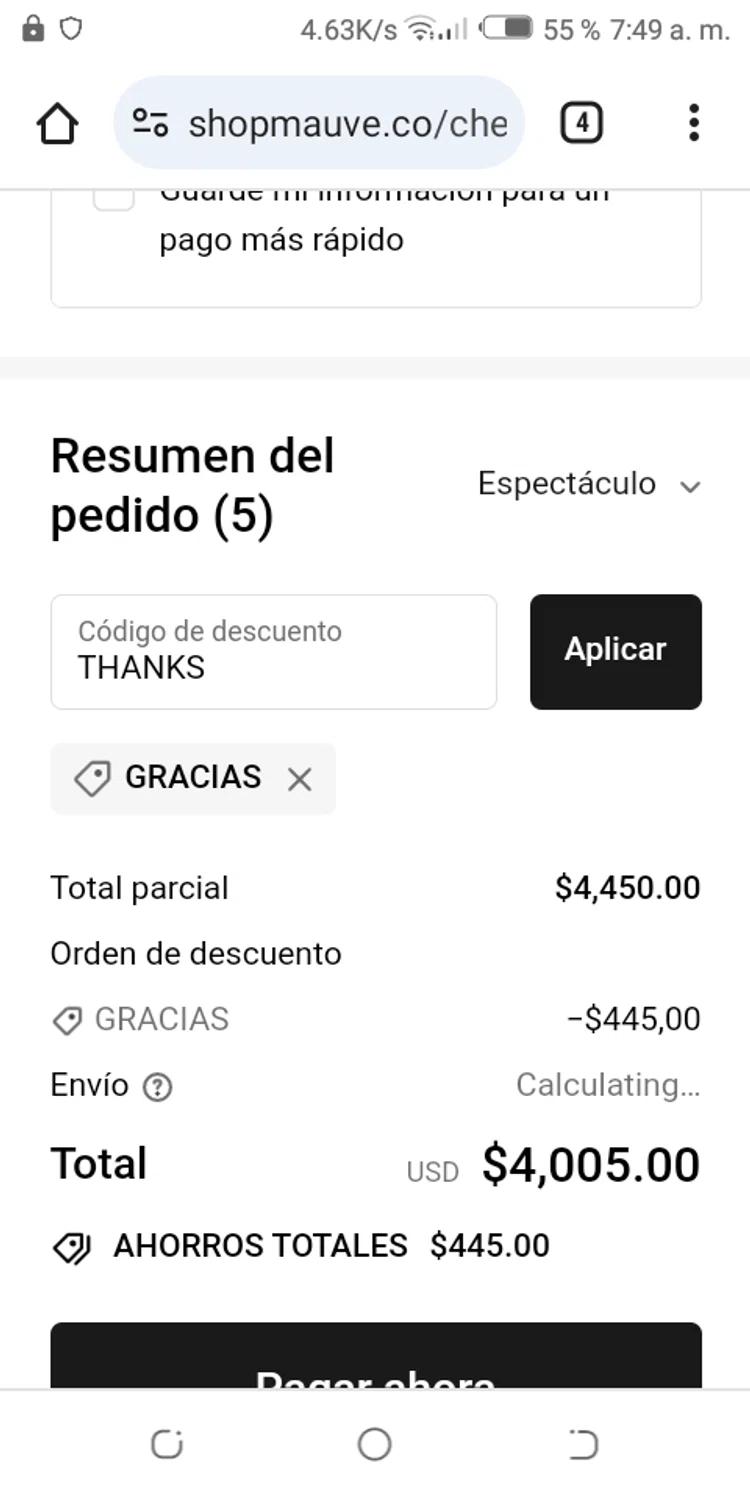This screenshot has height=1500, width=750.
Task: Show the Envío help info icon
Action: click(157, 1087)
